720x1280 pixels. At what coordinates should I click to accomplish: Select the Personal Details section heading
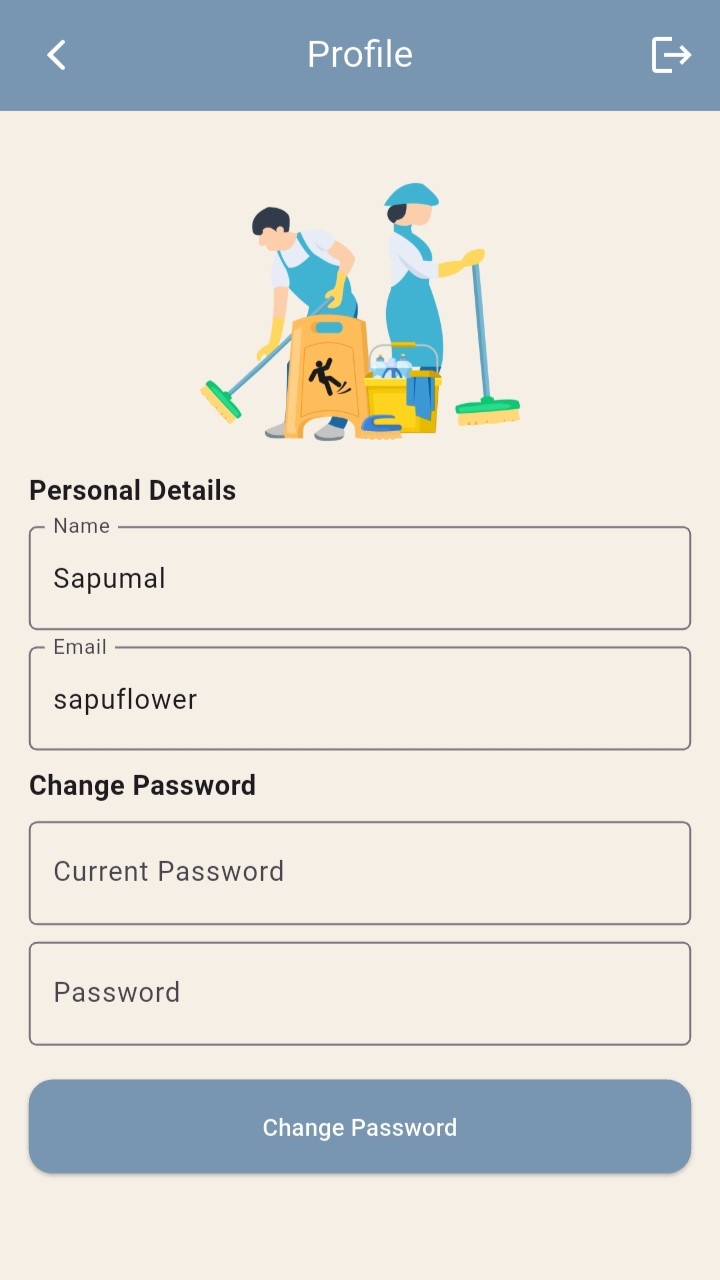[x=132, y=490]
